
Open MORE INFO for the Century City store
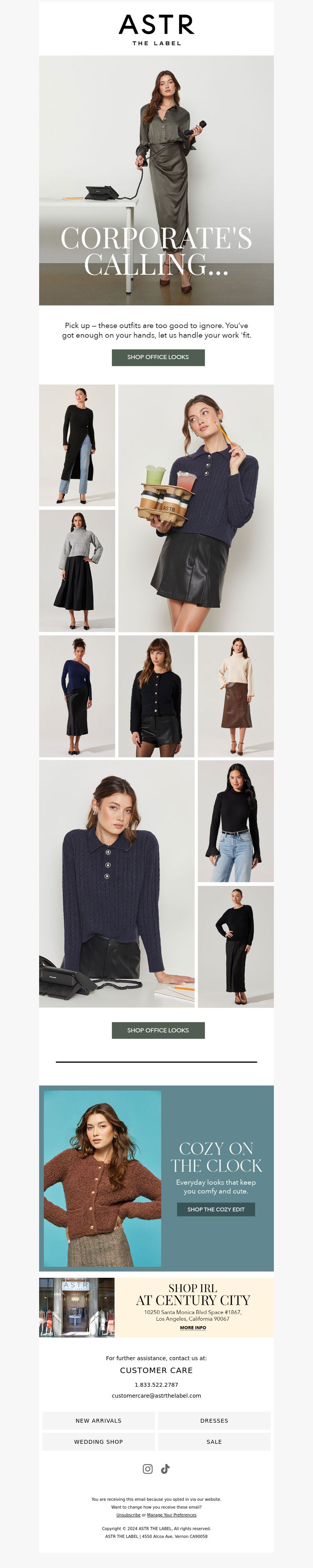193,1327
